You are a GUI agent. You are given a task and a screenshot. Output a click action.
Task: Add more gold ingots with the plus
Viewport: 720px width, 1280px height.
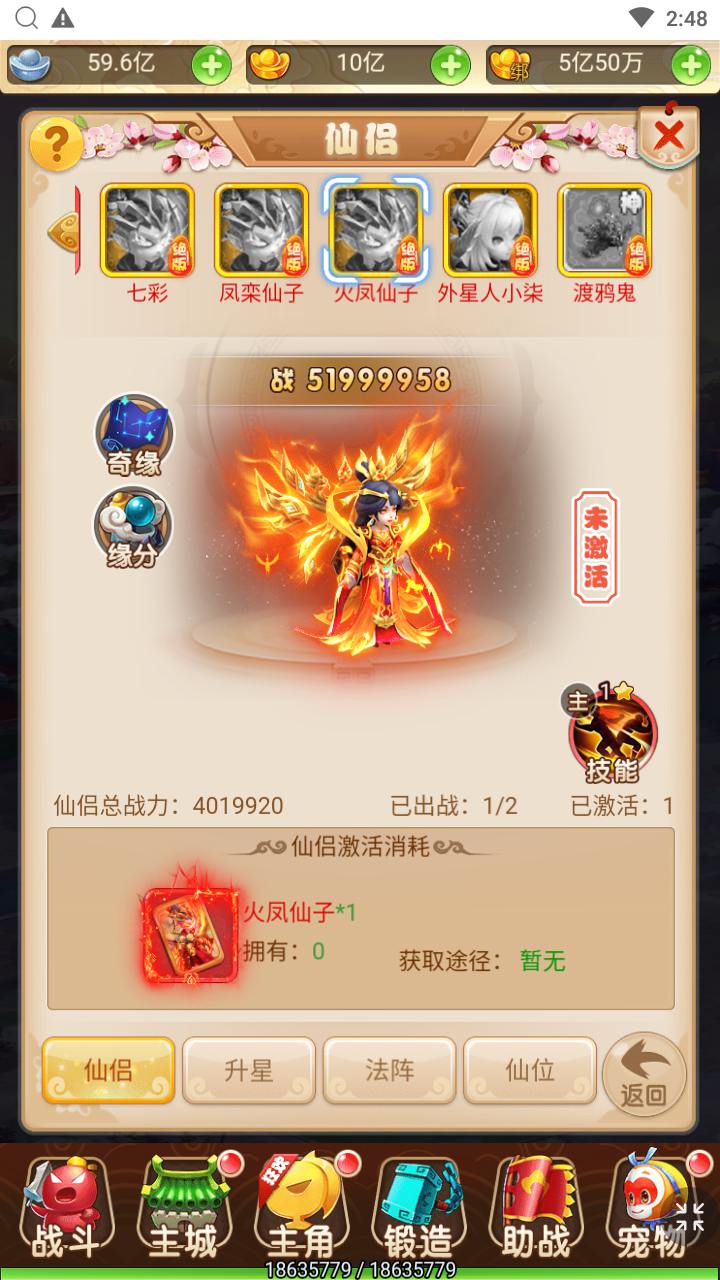[x=450, y=66]
